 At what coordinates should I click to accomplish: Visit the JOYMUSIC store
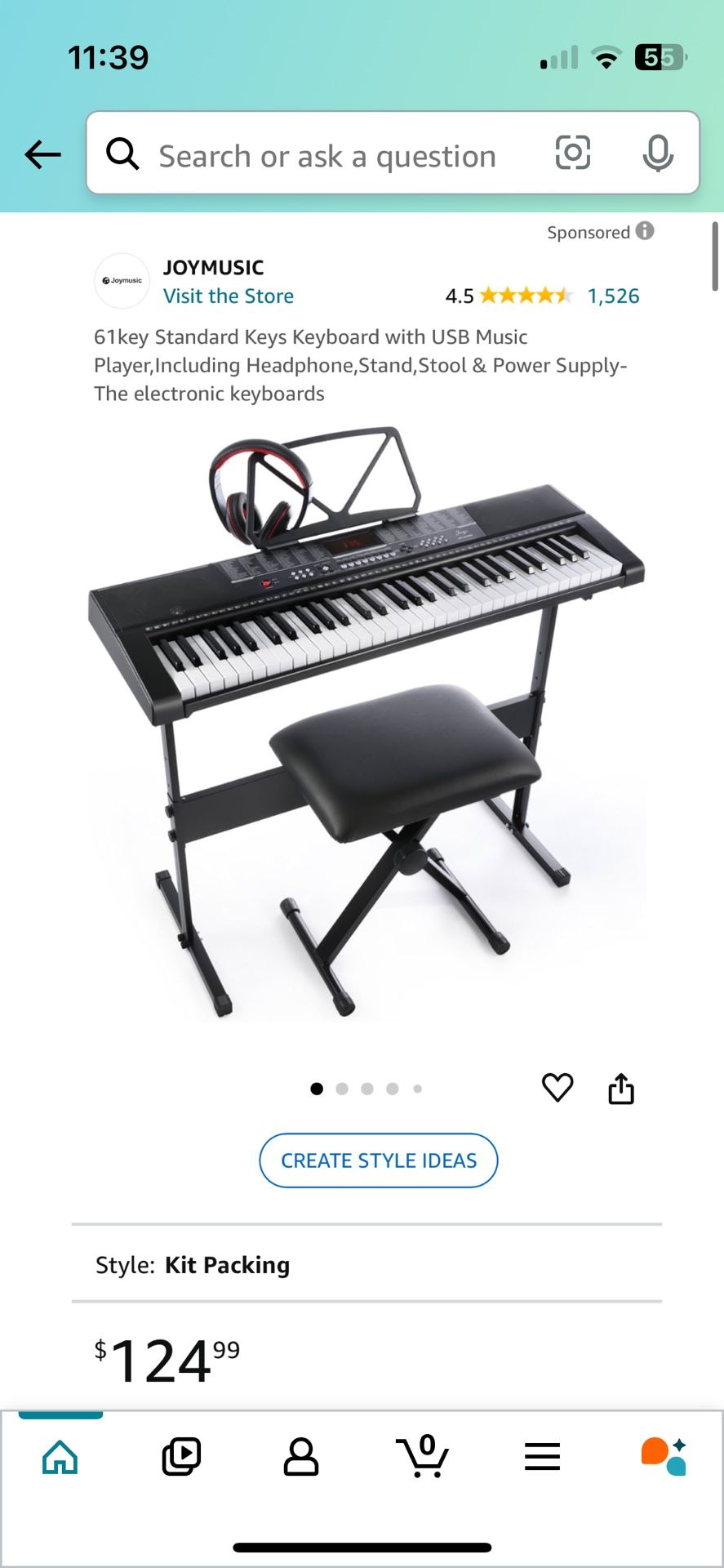pos(229,296)
